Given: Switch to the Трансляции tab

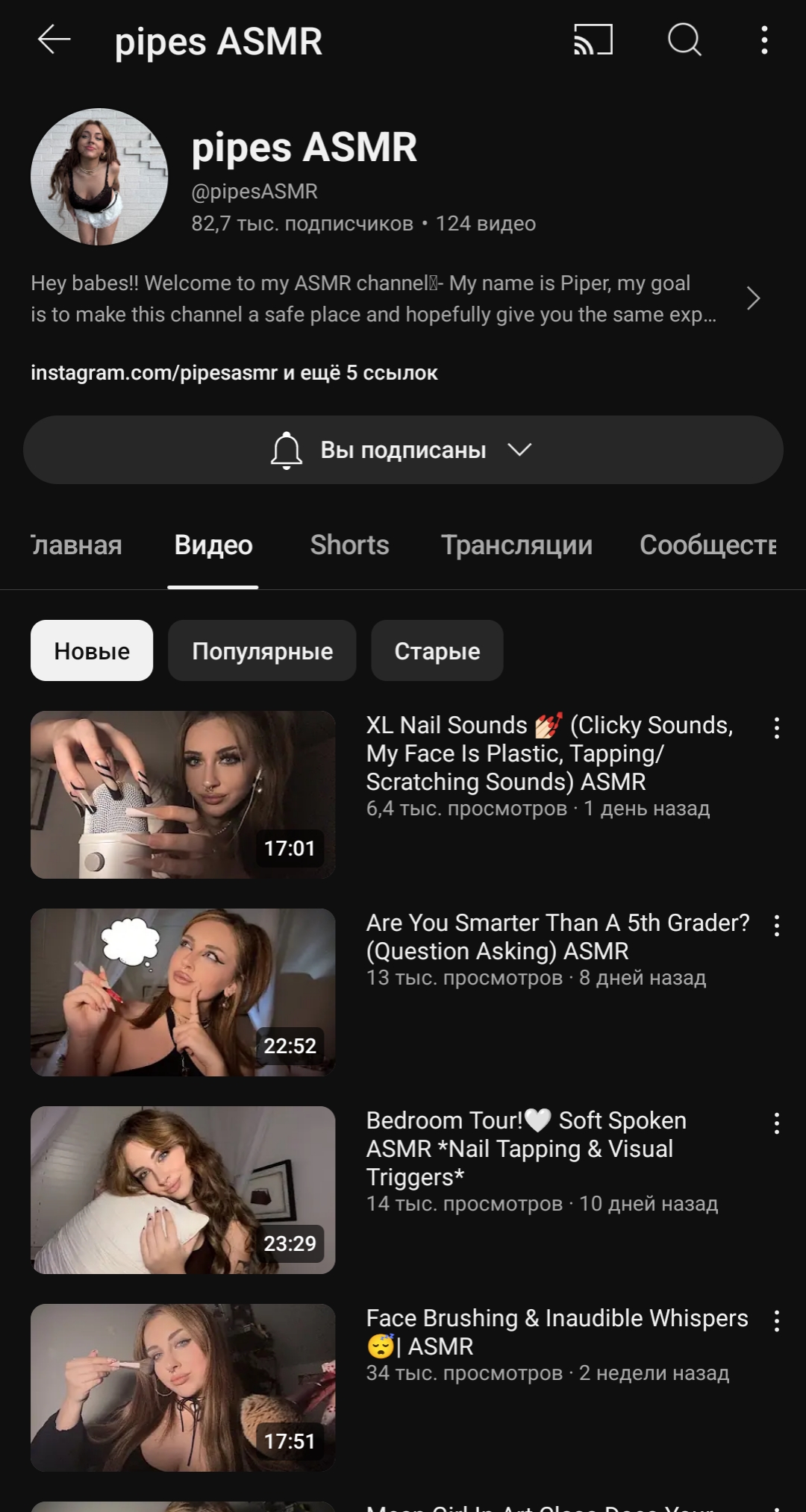Looking at the screenshot, I should click(516, 545).
